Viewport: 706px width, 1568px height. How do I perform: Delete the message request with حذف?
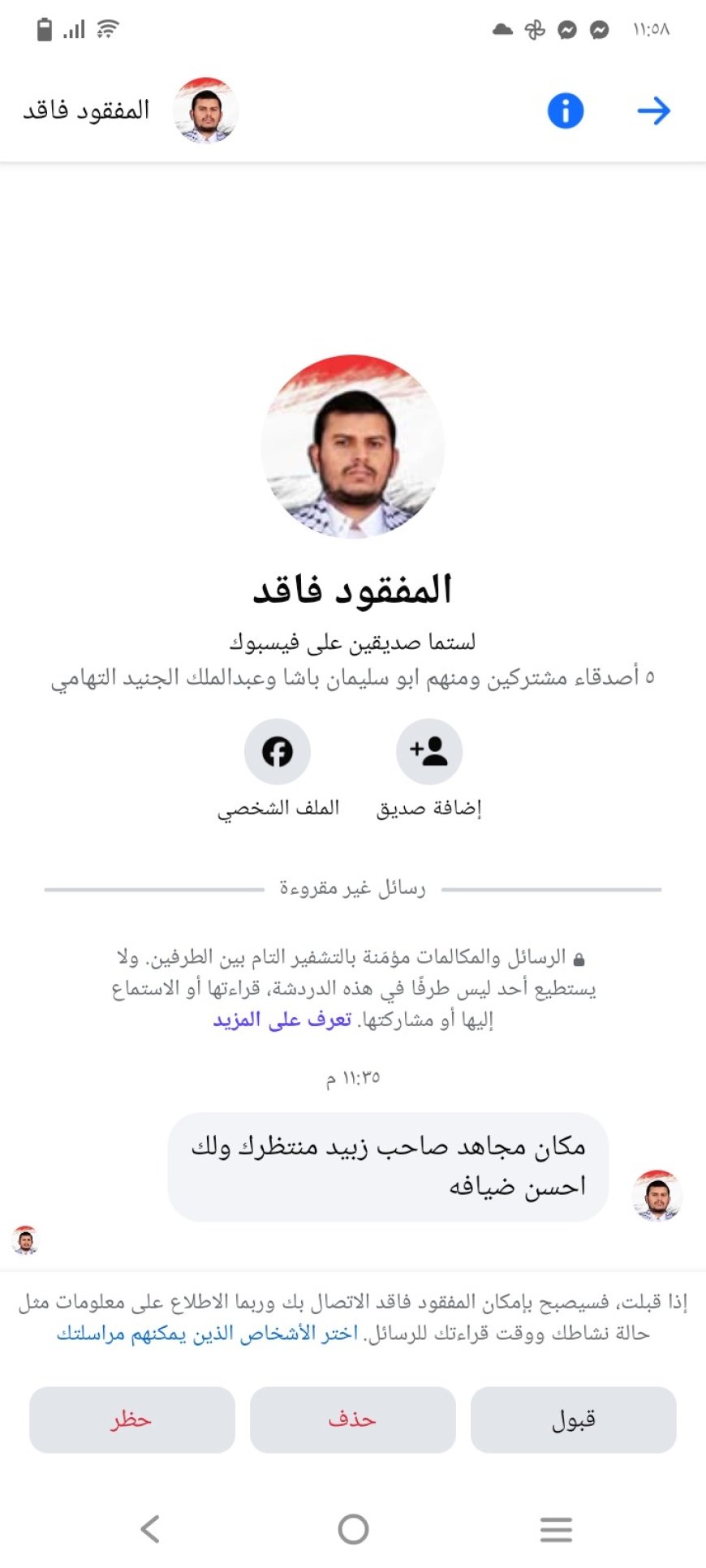click(x=352, y=1420)
